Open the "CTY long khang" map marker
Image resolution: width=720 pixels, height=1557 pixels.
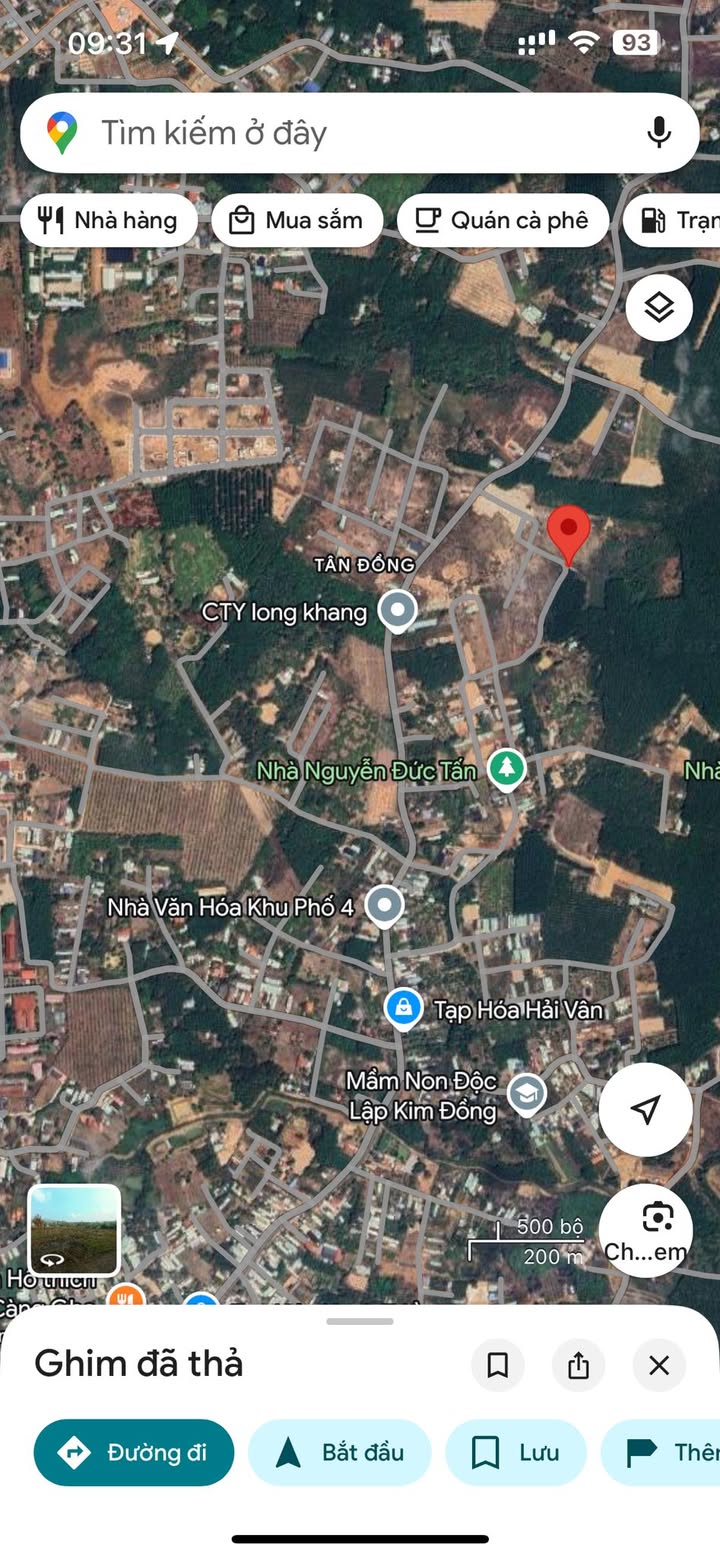[398, 611]
